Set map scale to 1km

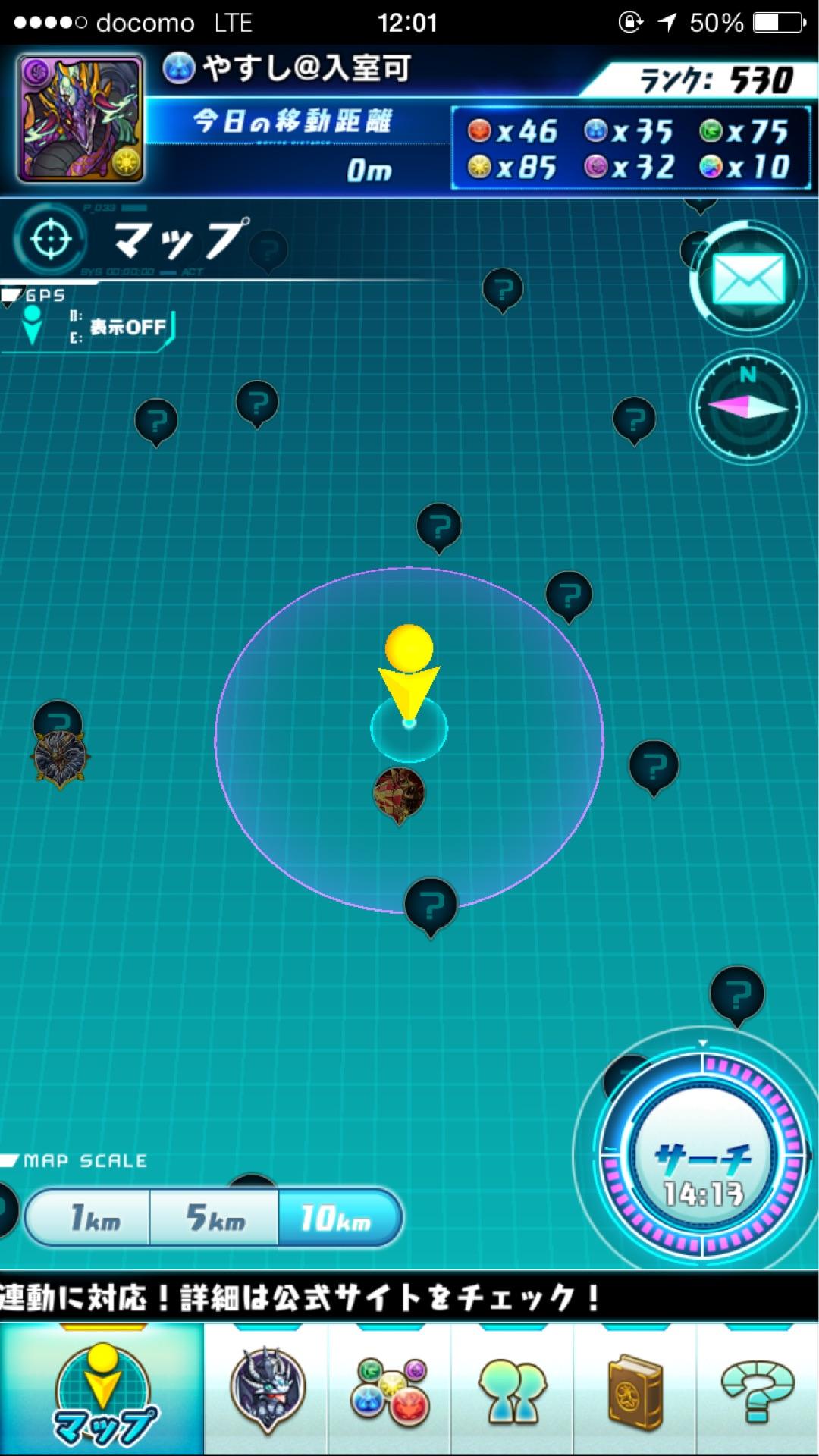click(94, 1218)
